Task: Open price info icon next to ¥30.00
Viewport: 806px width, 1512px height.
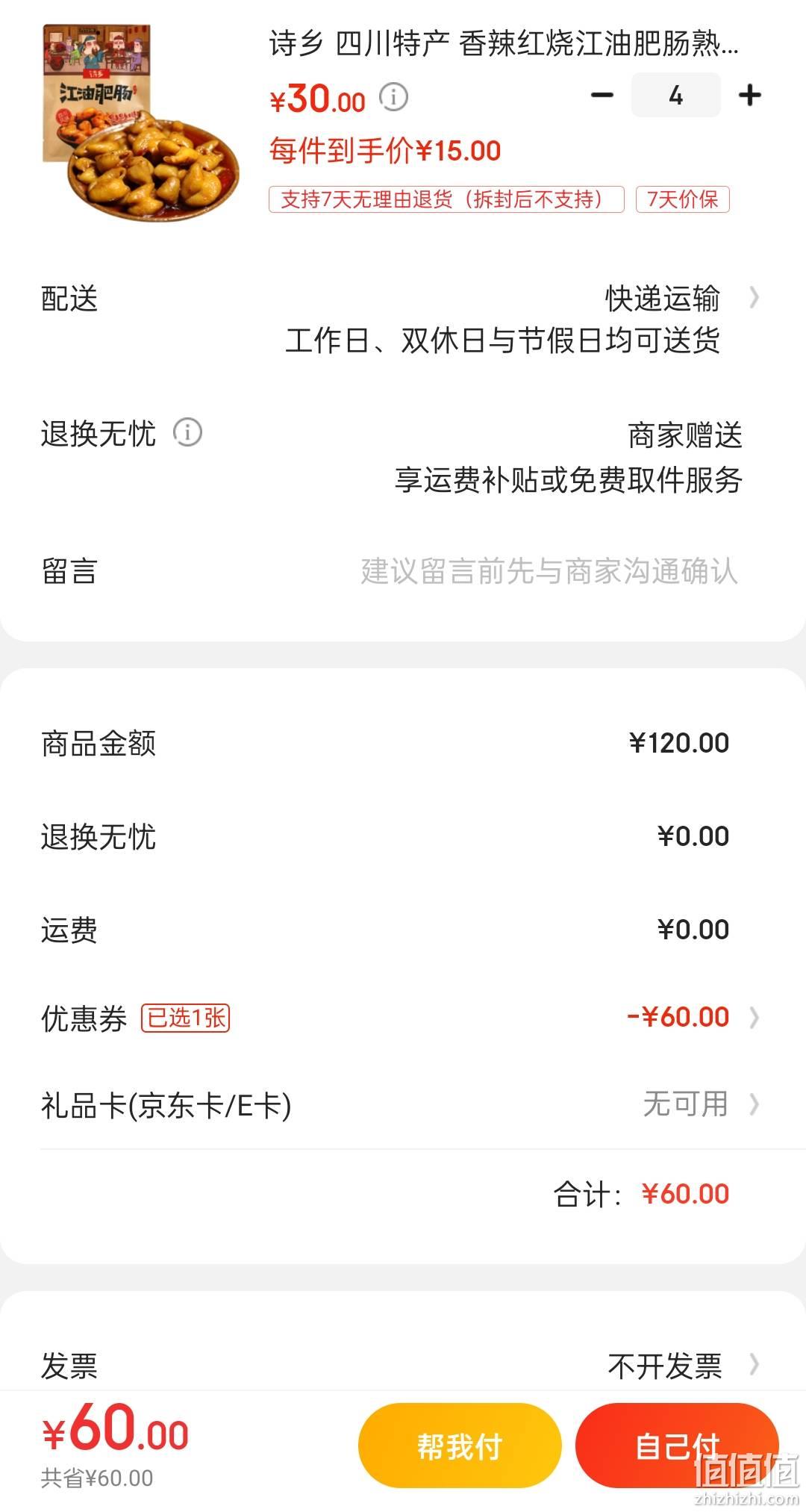Action: [x=393, y=97]
